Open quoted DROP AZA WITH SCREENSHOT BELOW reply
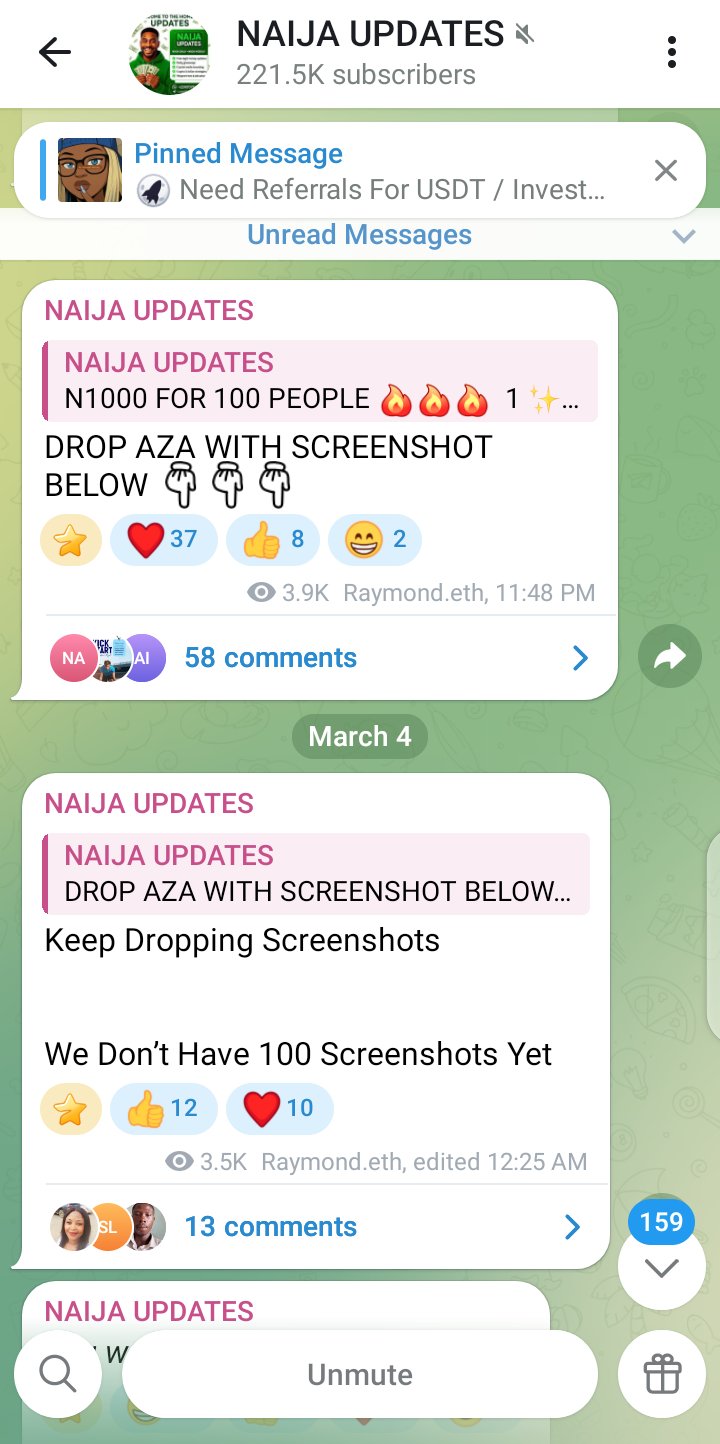Image resolution: width=720 pixels, height=1444 pixels. (316, 874)
